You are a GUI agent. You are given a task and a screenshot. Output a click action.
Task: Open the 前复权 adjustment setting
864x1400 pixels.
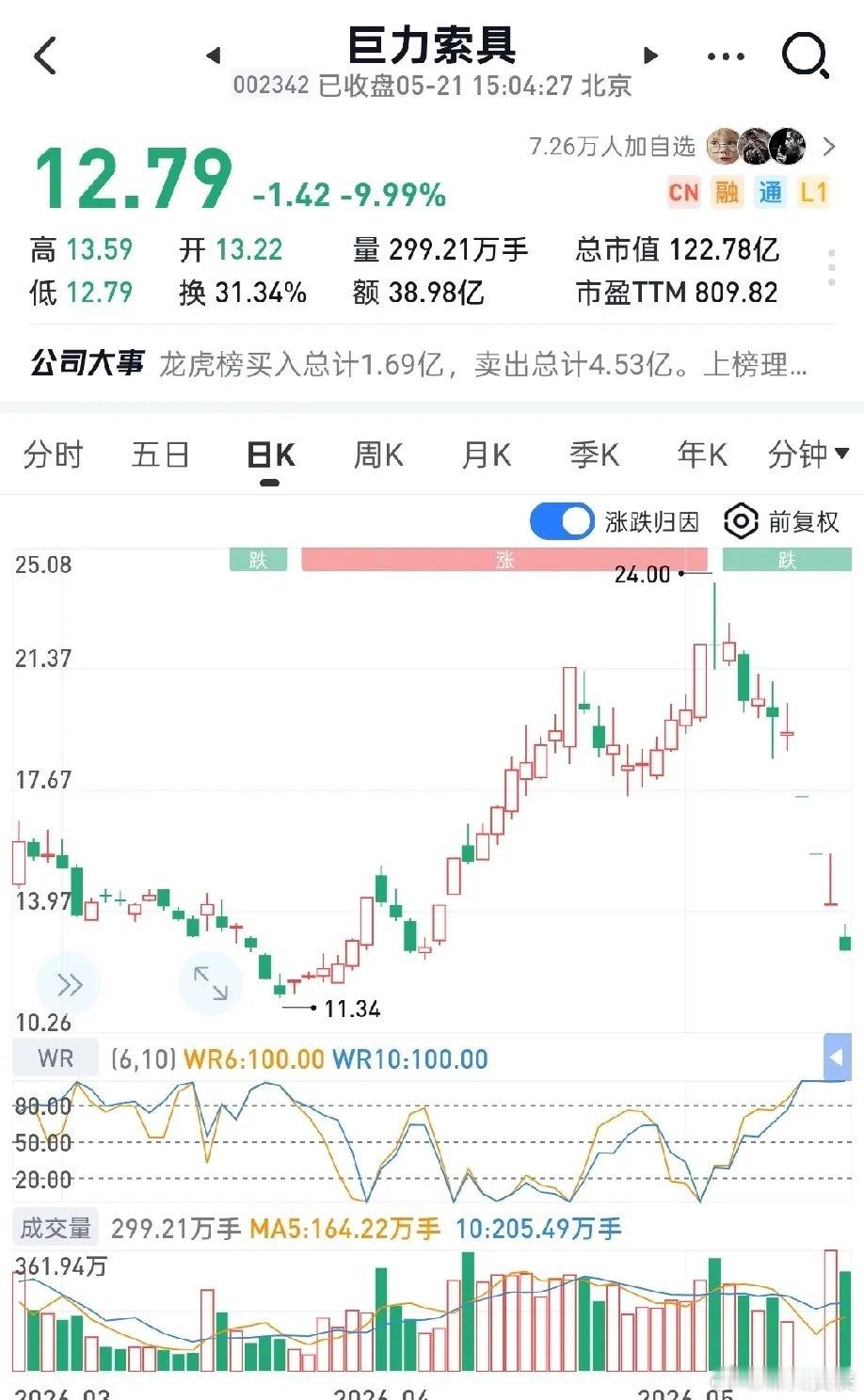[781, 521]
